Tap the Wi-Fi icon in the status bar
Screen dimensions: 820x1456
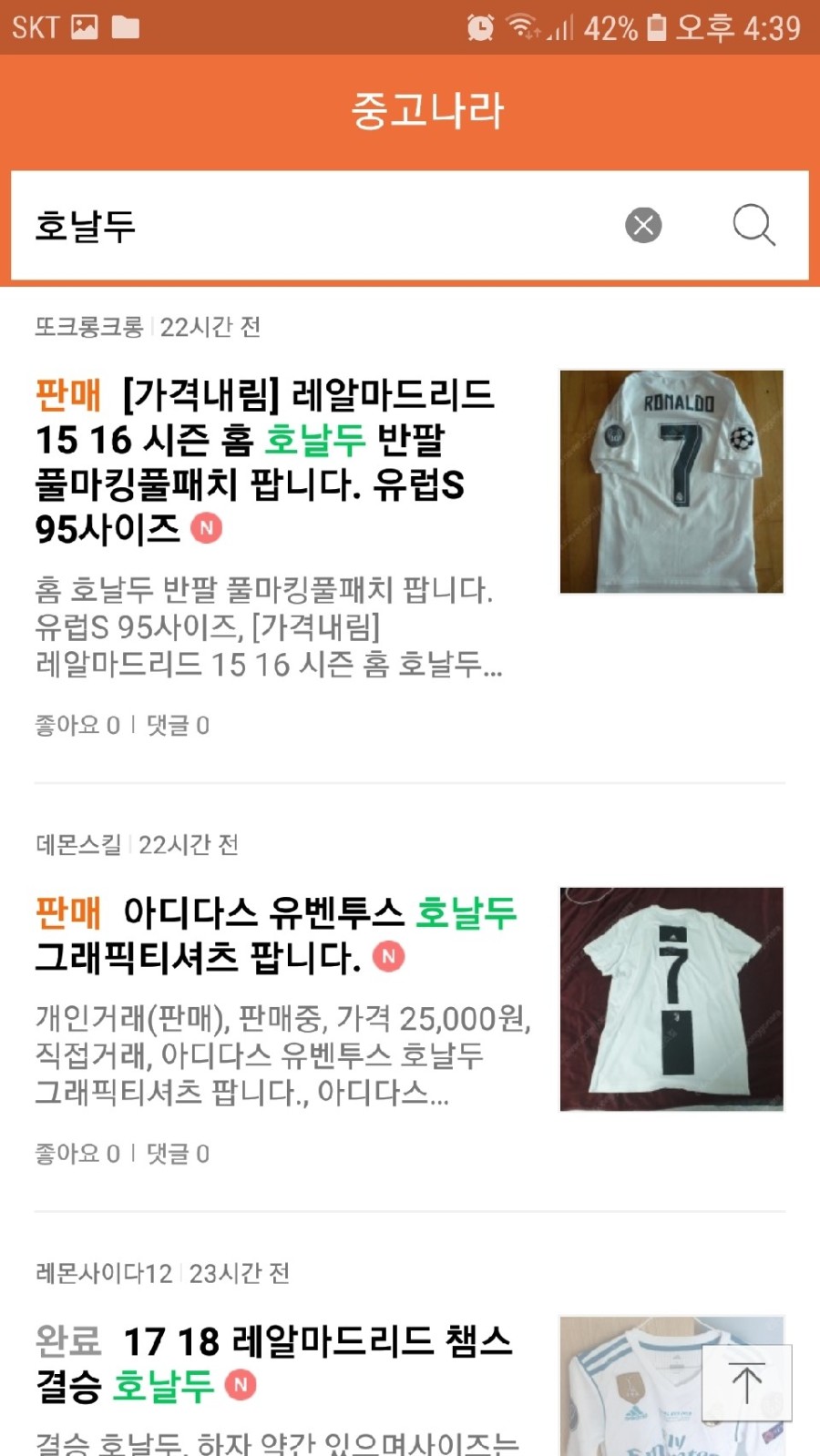pyautogui.click(x=524, y=27)
